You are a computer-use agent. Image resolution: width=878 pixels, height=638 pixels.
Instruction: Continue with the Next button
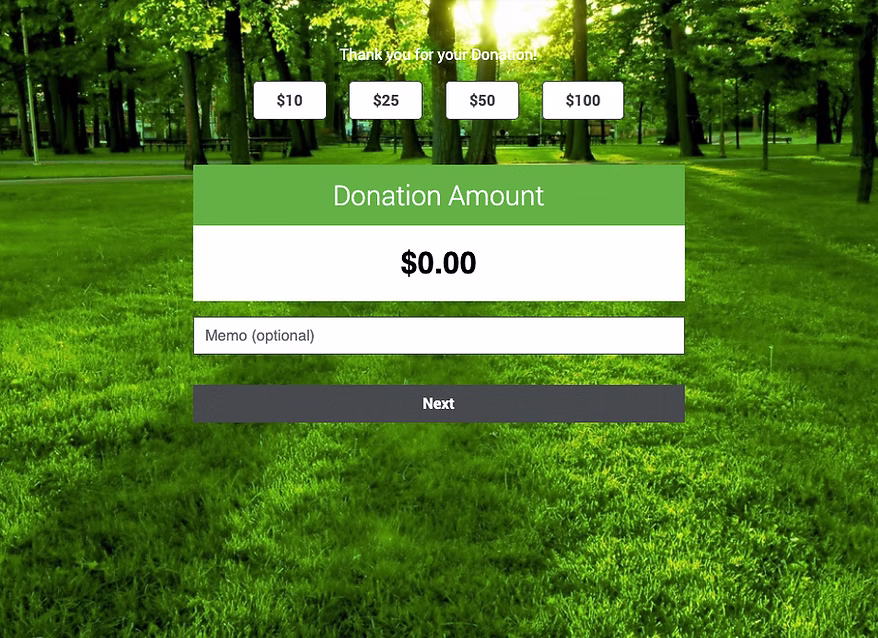point(438,404)
